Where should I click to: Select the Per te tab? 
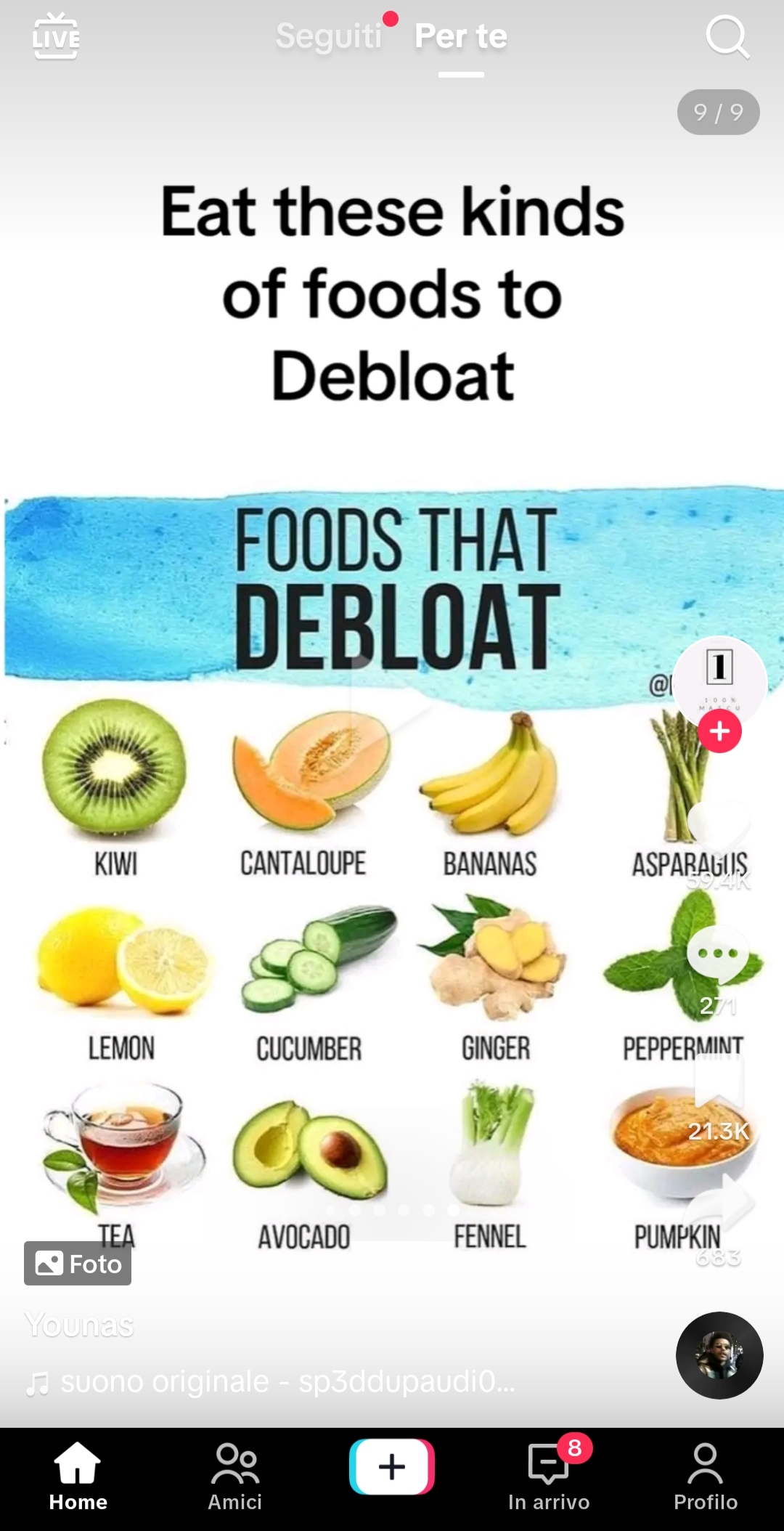click(x=461, y=36)
